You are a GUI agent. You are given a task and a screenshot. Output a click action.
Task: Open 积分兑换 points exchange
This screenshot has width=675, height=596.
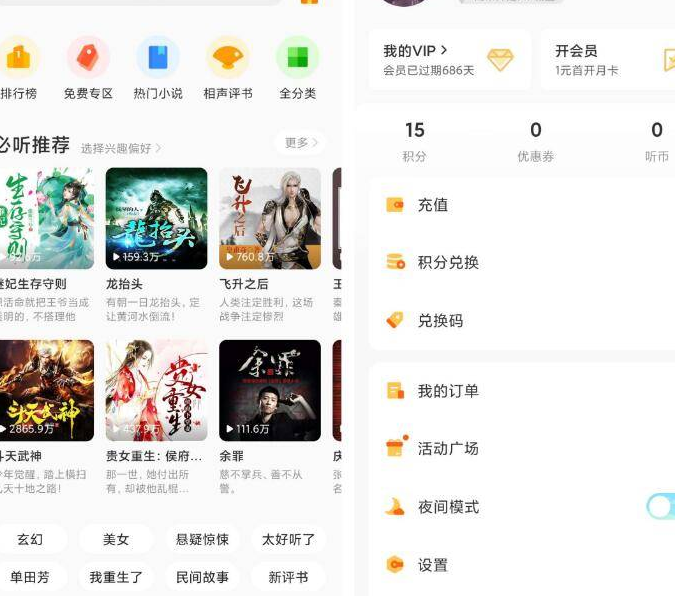[448, 262]
